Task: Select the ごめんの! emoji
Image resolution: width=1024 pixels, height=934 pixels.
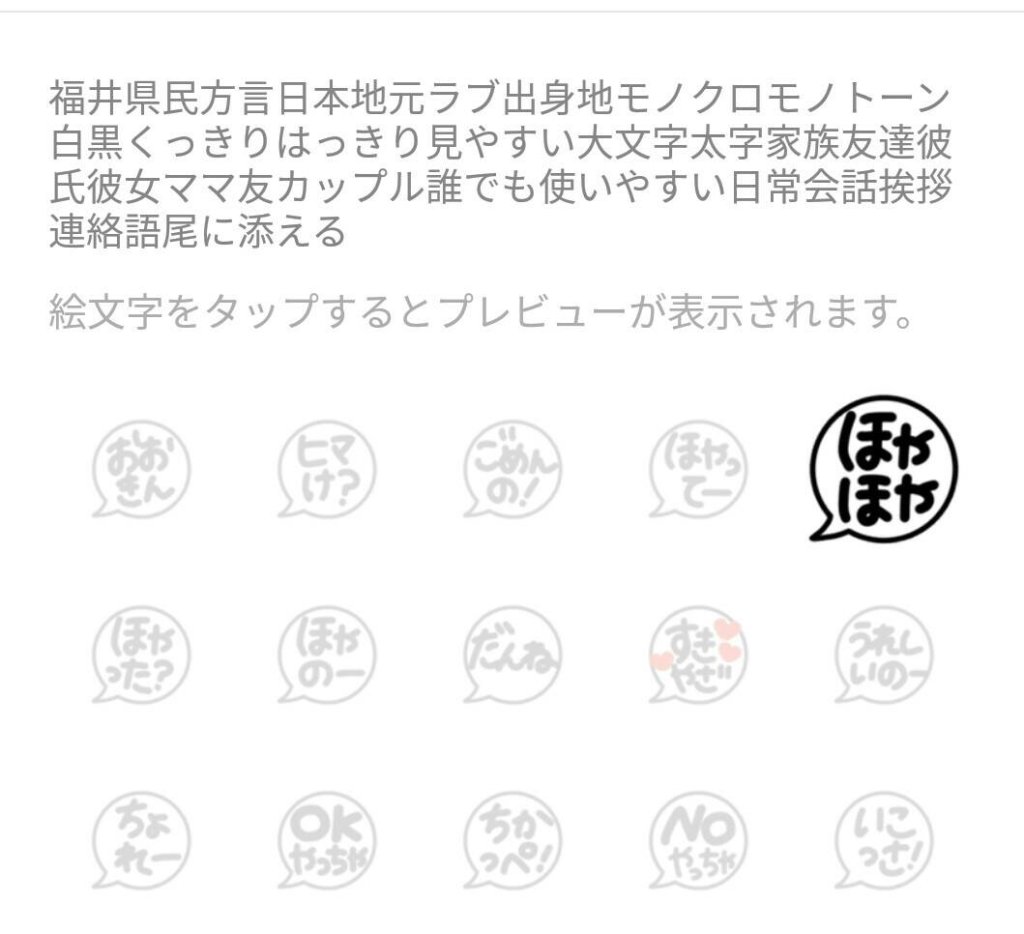Action: coord(512,468)
